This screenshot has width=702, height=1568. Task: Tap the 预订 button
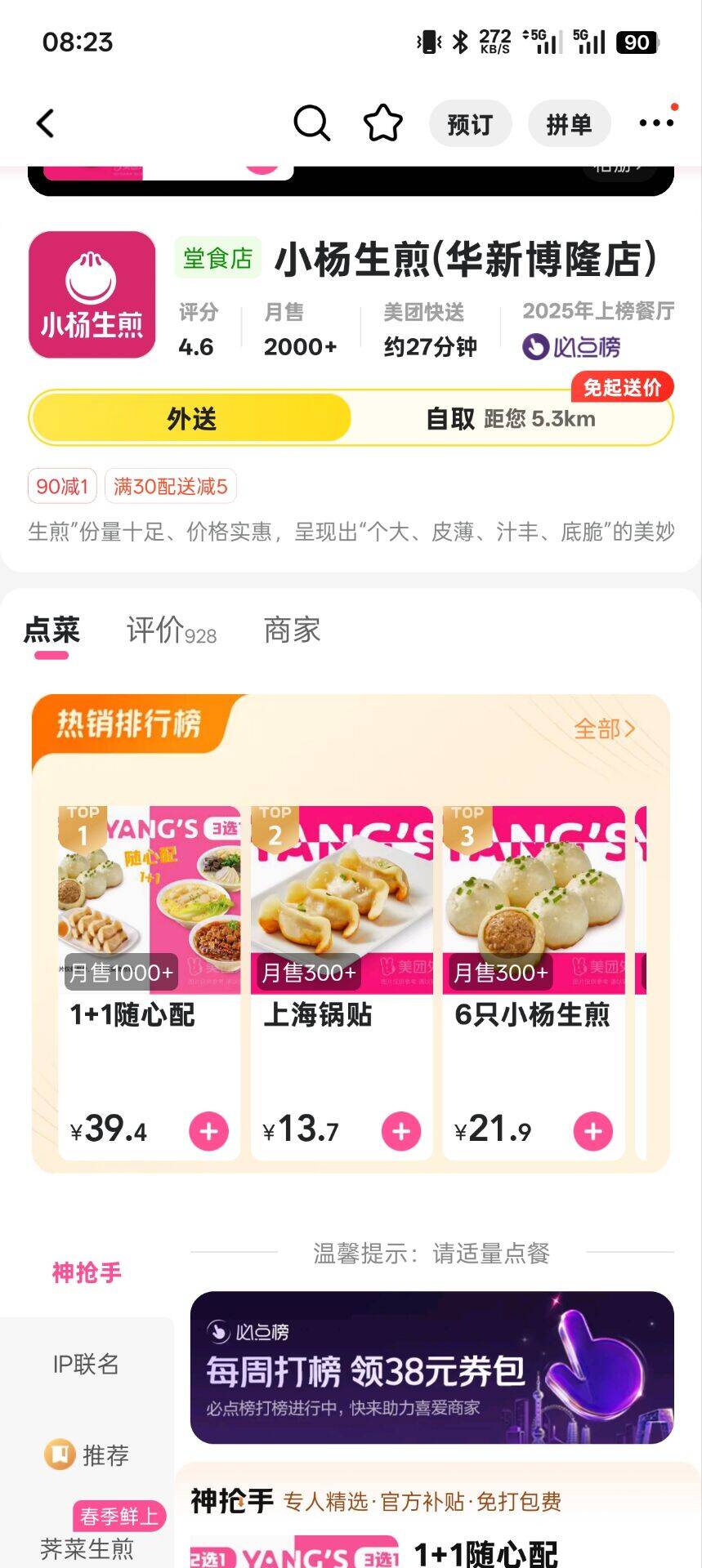click(x=470, y=124)
